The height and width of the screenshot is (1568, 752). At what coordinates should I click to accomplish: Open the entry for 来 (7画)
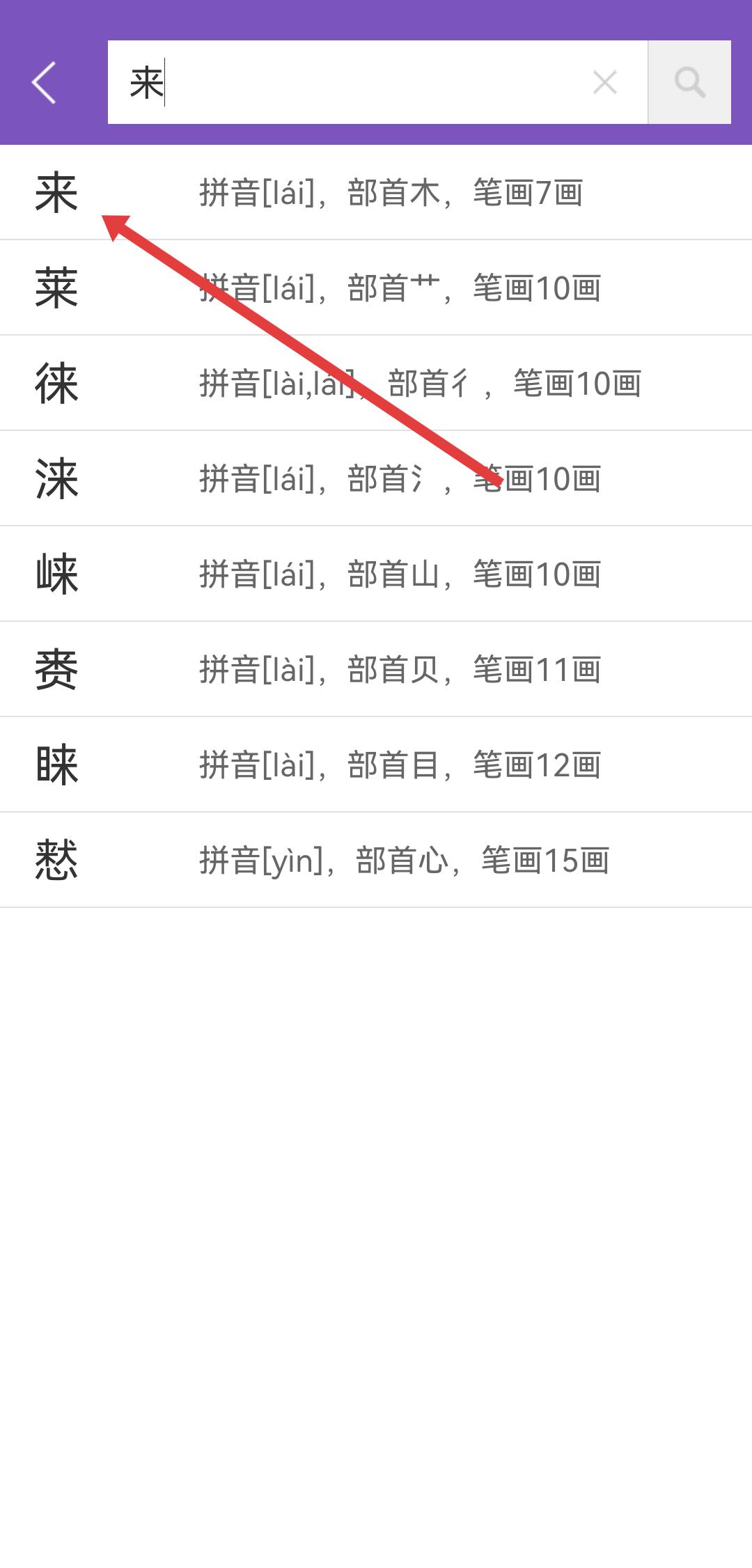coord(376,193)
